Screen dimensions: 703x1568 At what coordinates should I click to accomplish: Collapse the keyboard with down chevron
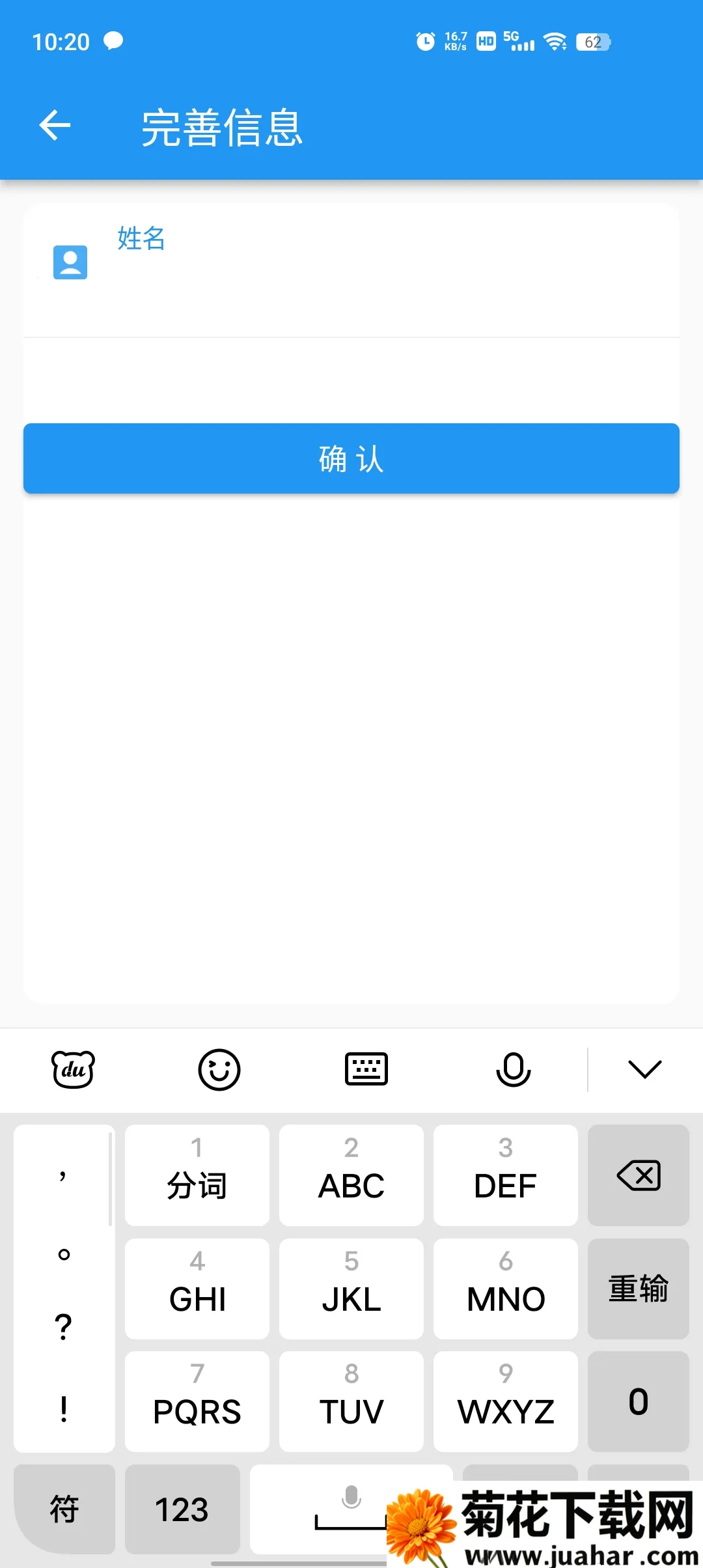click(x=644, y=1069)
